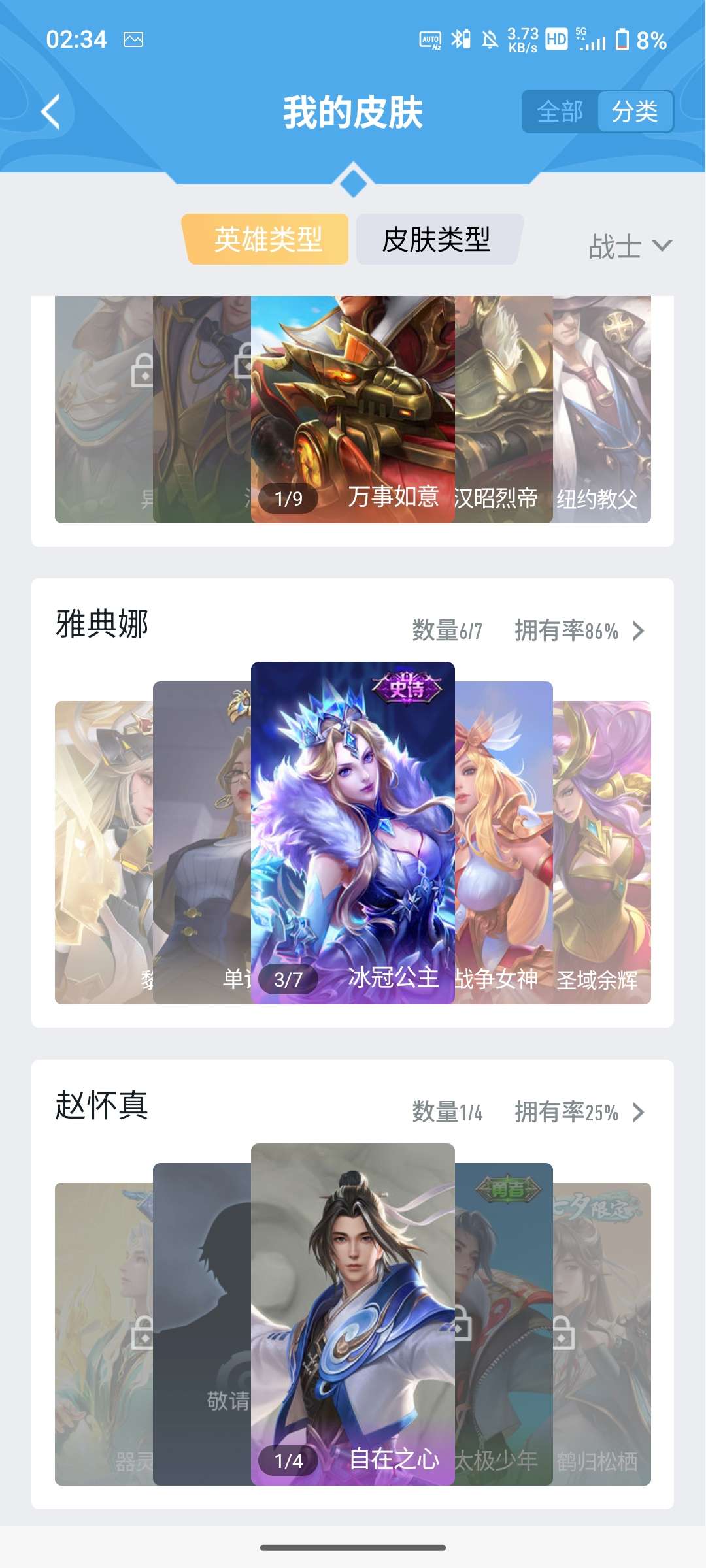Open the 万事如意 skin card
The image size is (706, 1568).
pos(352,409)
